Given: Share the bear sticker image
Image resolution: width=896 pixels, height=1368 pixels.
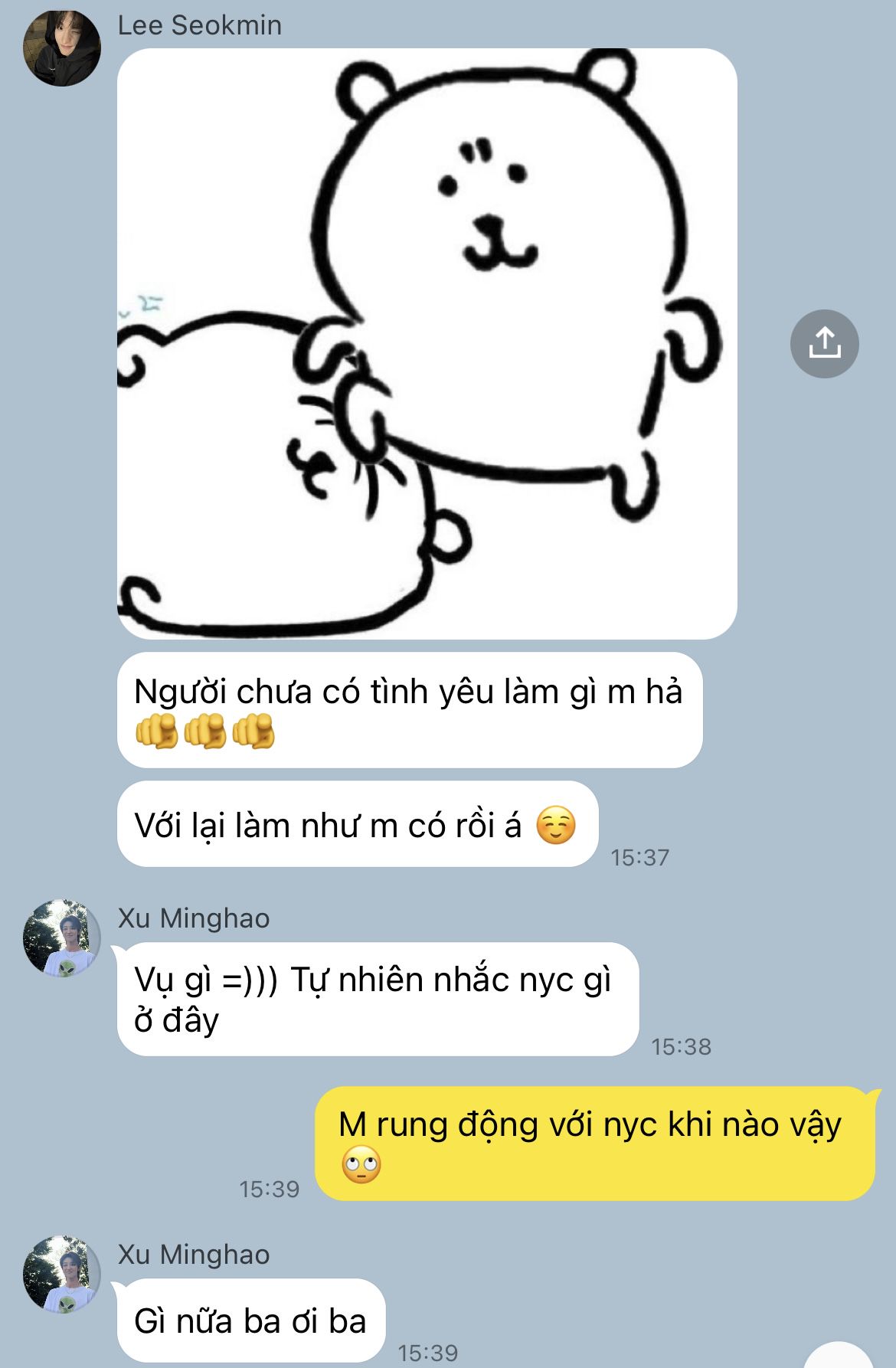Looking at the screenshot, I should 824,343.
